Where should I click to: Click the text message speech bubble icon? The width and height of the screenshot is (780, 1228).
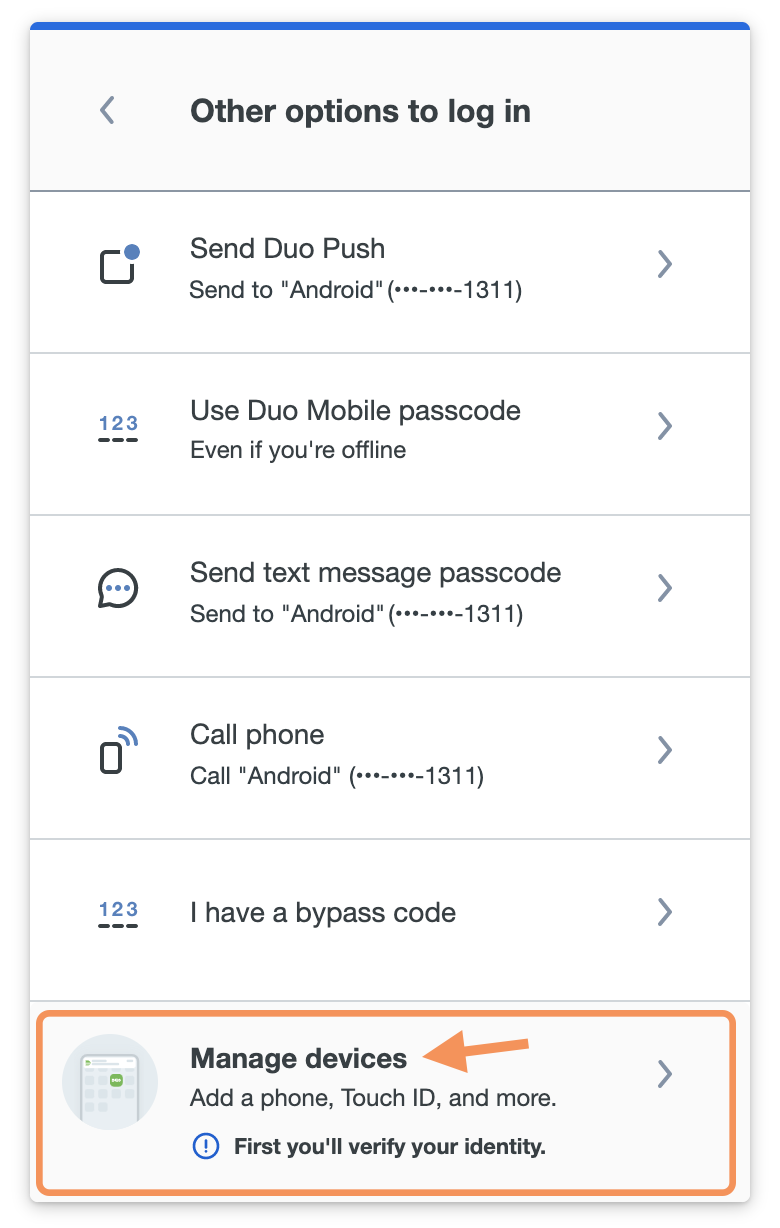(117, 588)
